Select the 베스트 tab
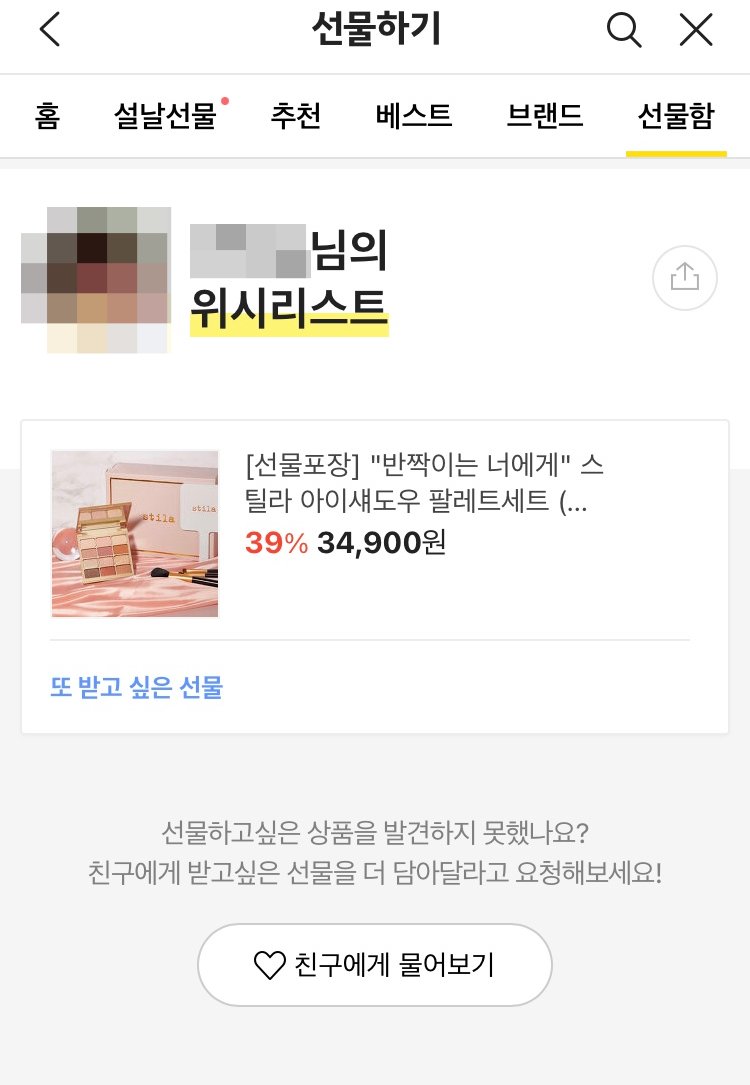The image size is (750, 1085). pyautogui.click(x=414, y=116)
